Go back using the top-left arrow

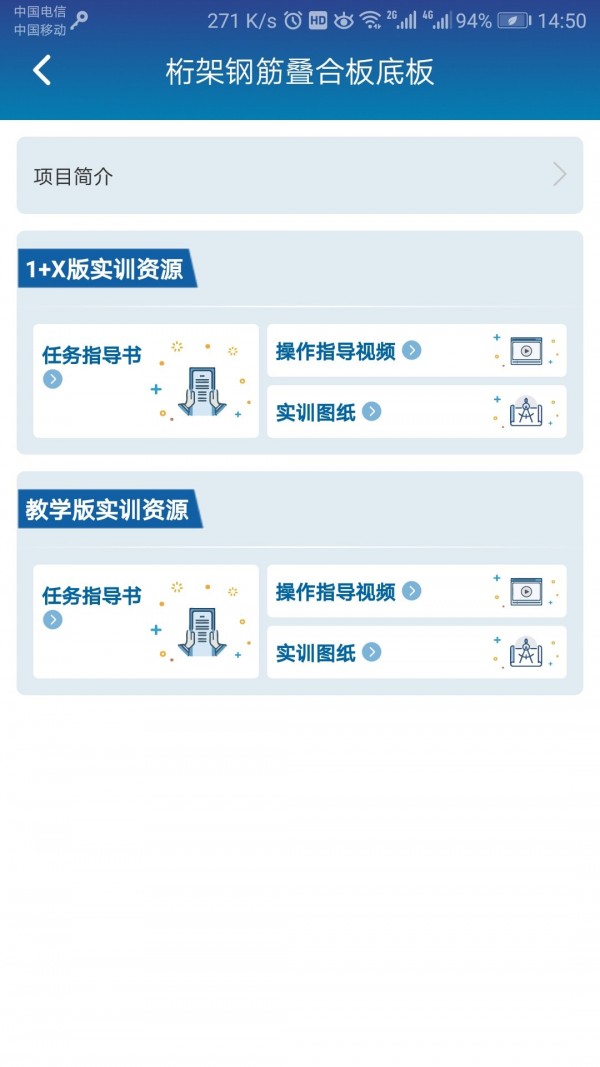tap(42, 71)
